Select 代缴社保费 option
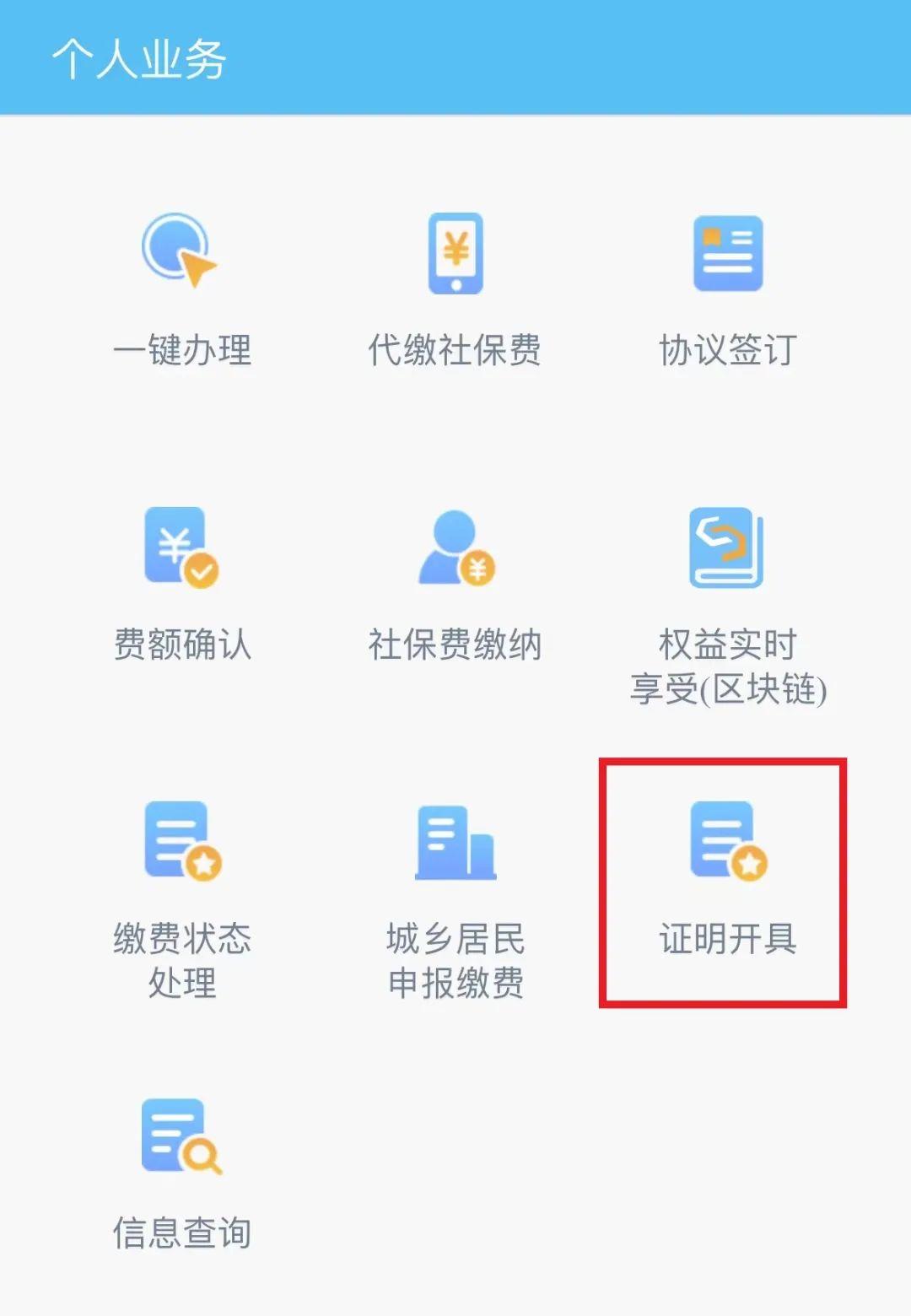 pyautogui.click(x=455, y=287)
